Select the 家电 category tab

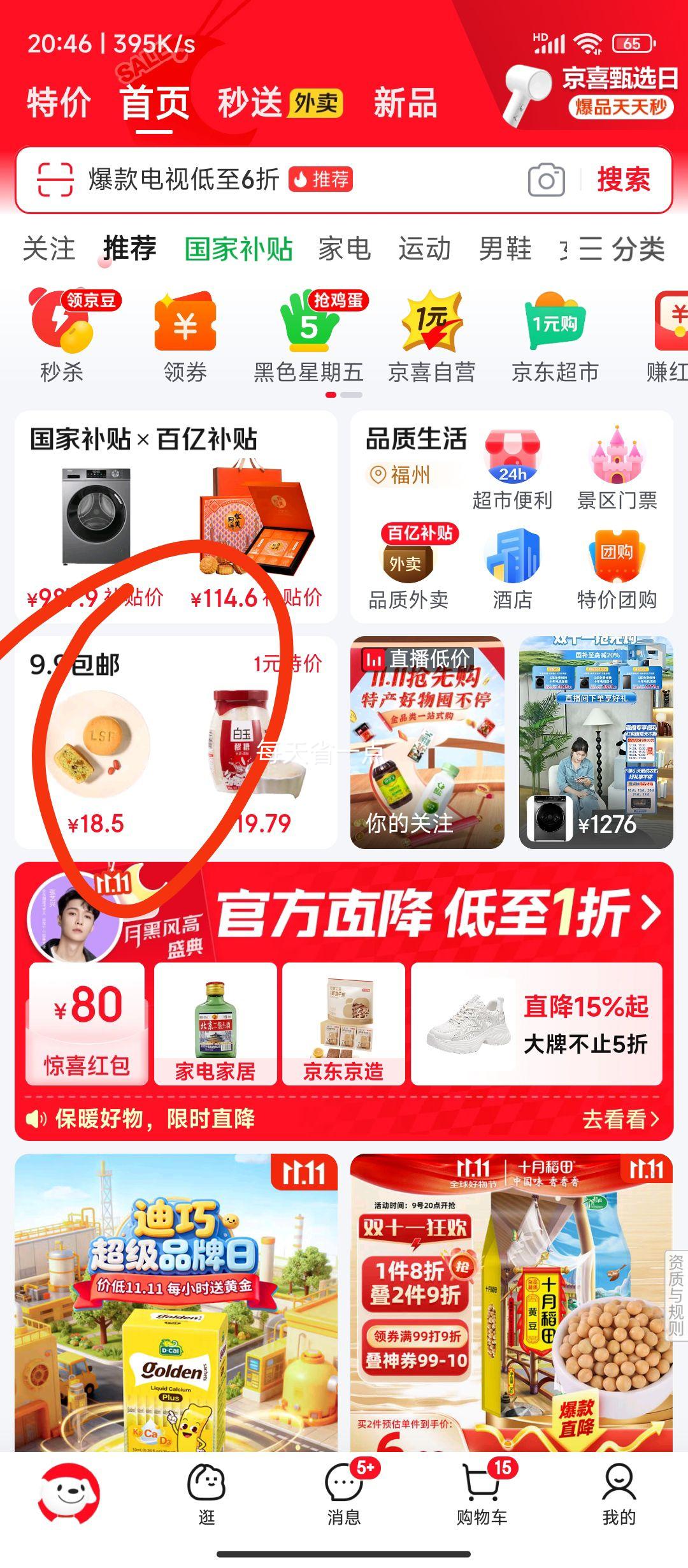point(344,249)
